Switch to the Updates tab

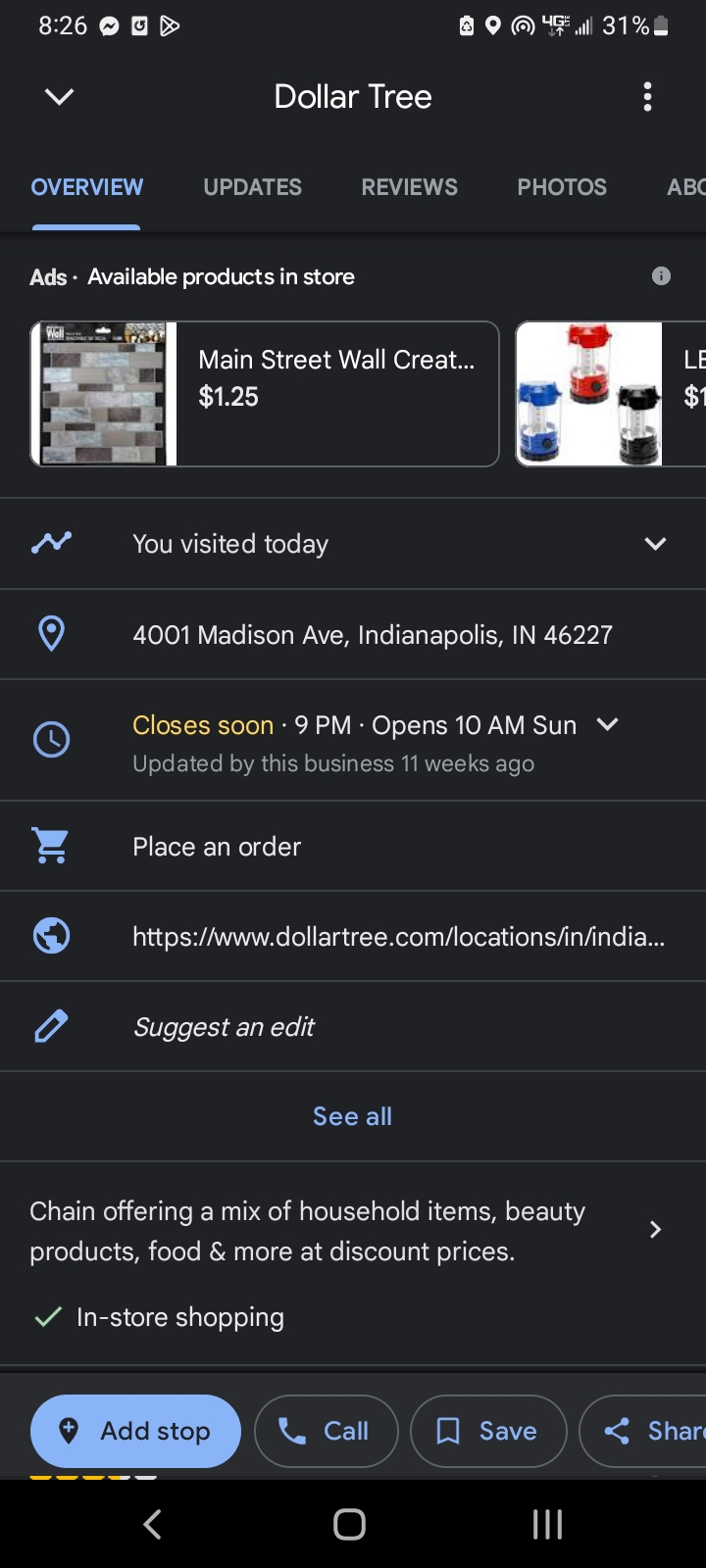tap(252, 187)
